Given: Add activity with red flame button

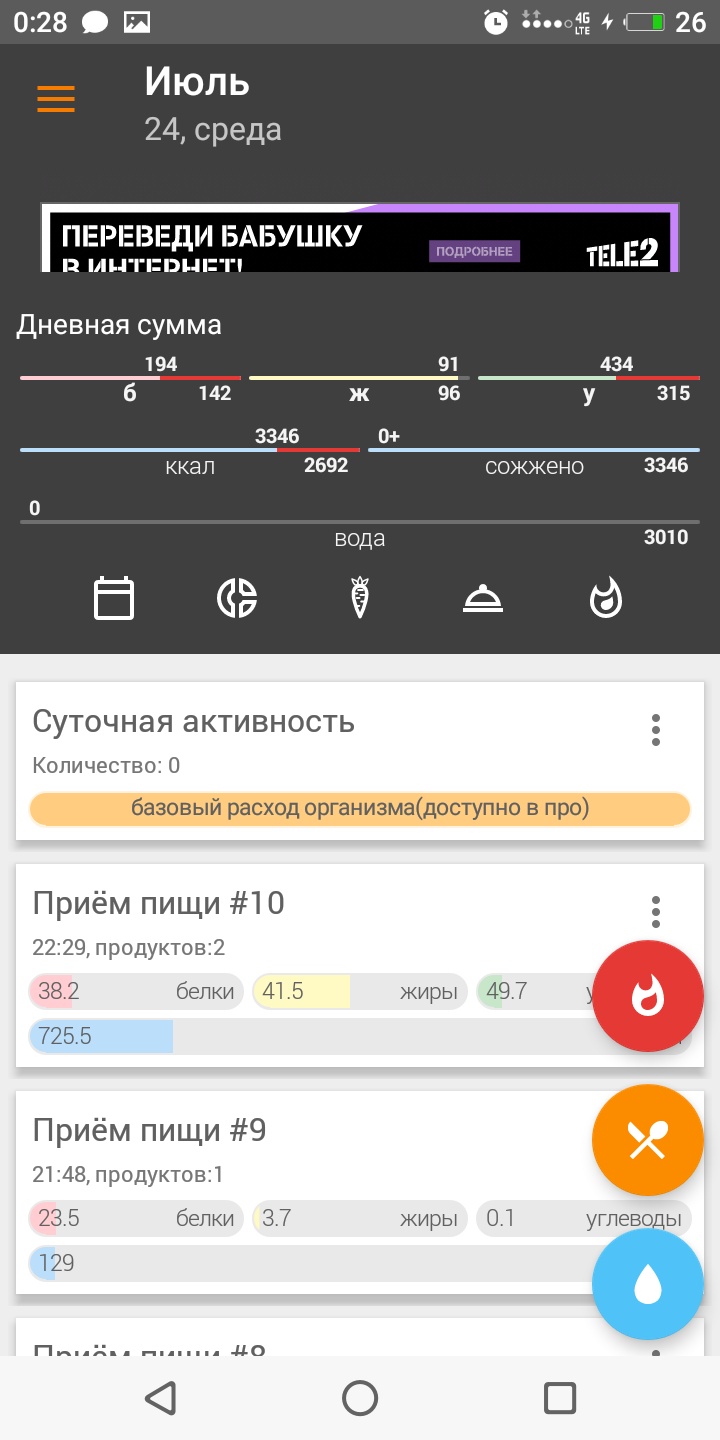Looking at the screenshot, I should [648, 996].
